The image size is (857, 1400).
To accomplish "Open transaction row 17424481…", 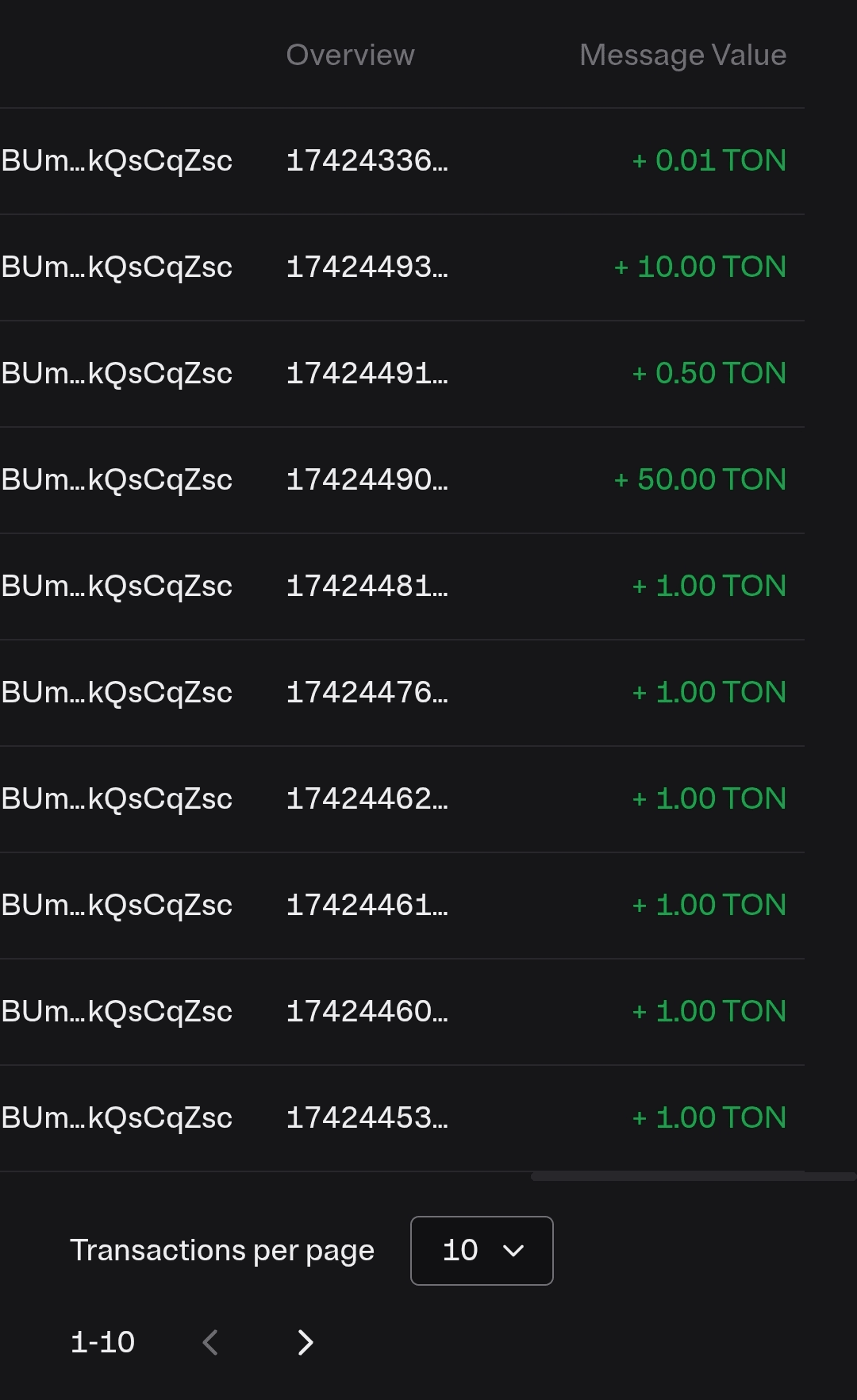I will tap(367, 587).
